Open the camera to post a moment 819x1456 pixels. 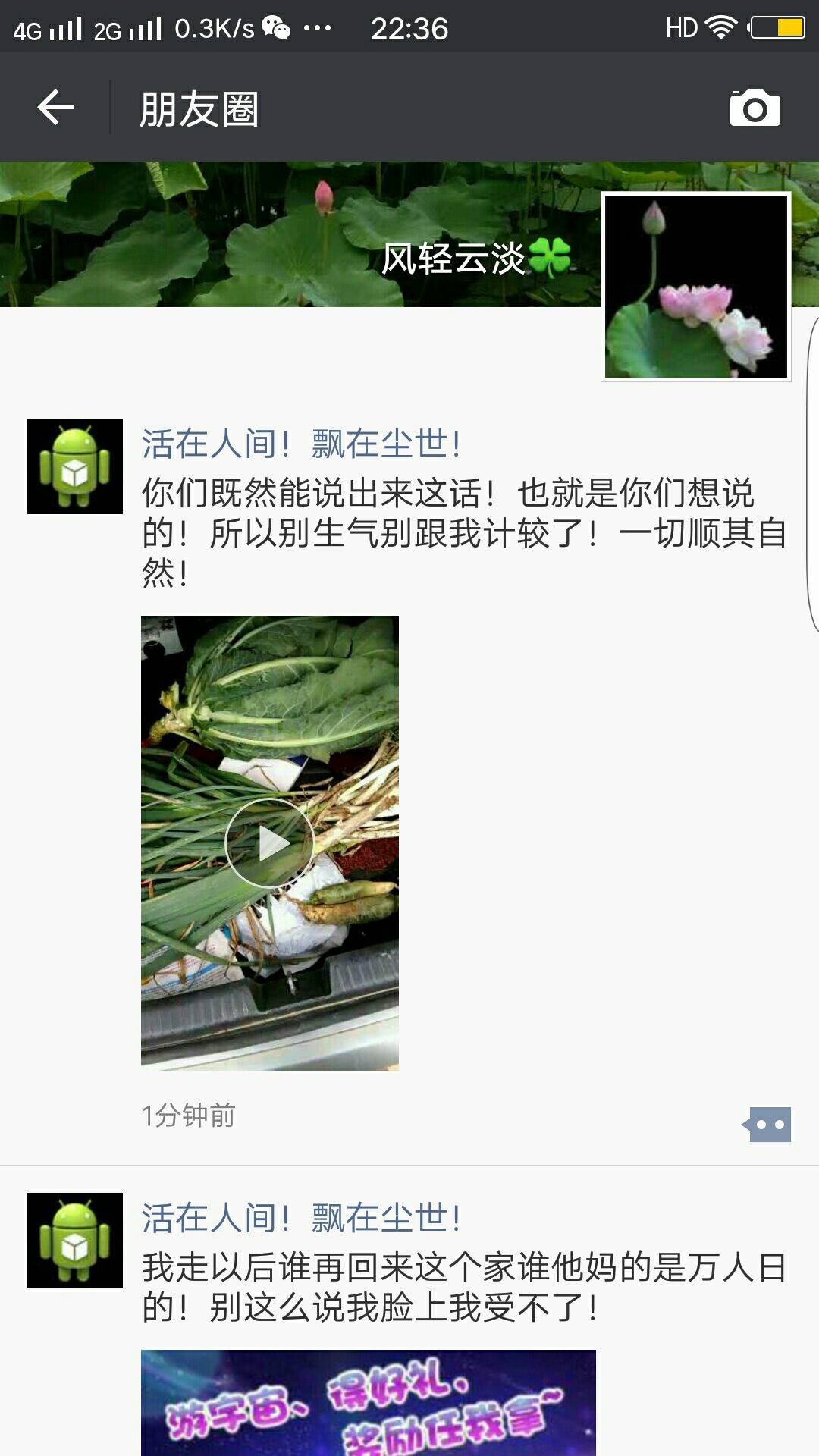[755, 108]
